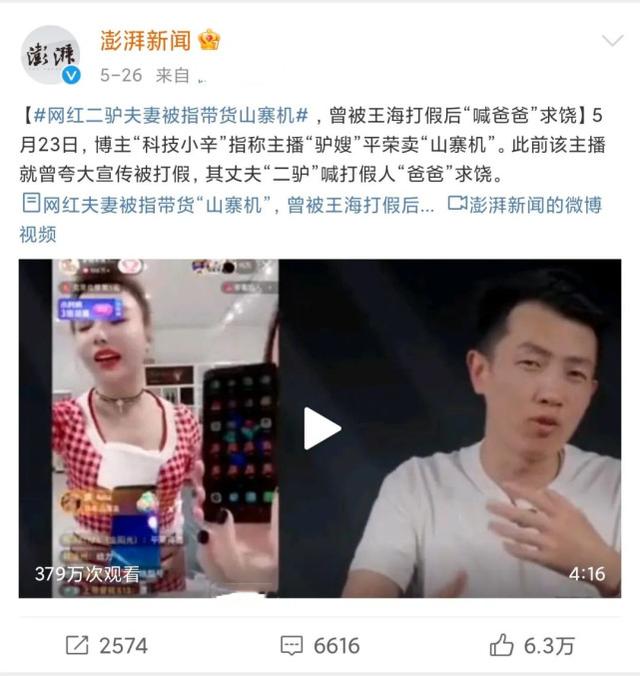Viewport: 640px width, 676px height.
Task: Play the video in the post
Action: coord(321,428)
